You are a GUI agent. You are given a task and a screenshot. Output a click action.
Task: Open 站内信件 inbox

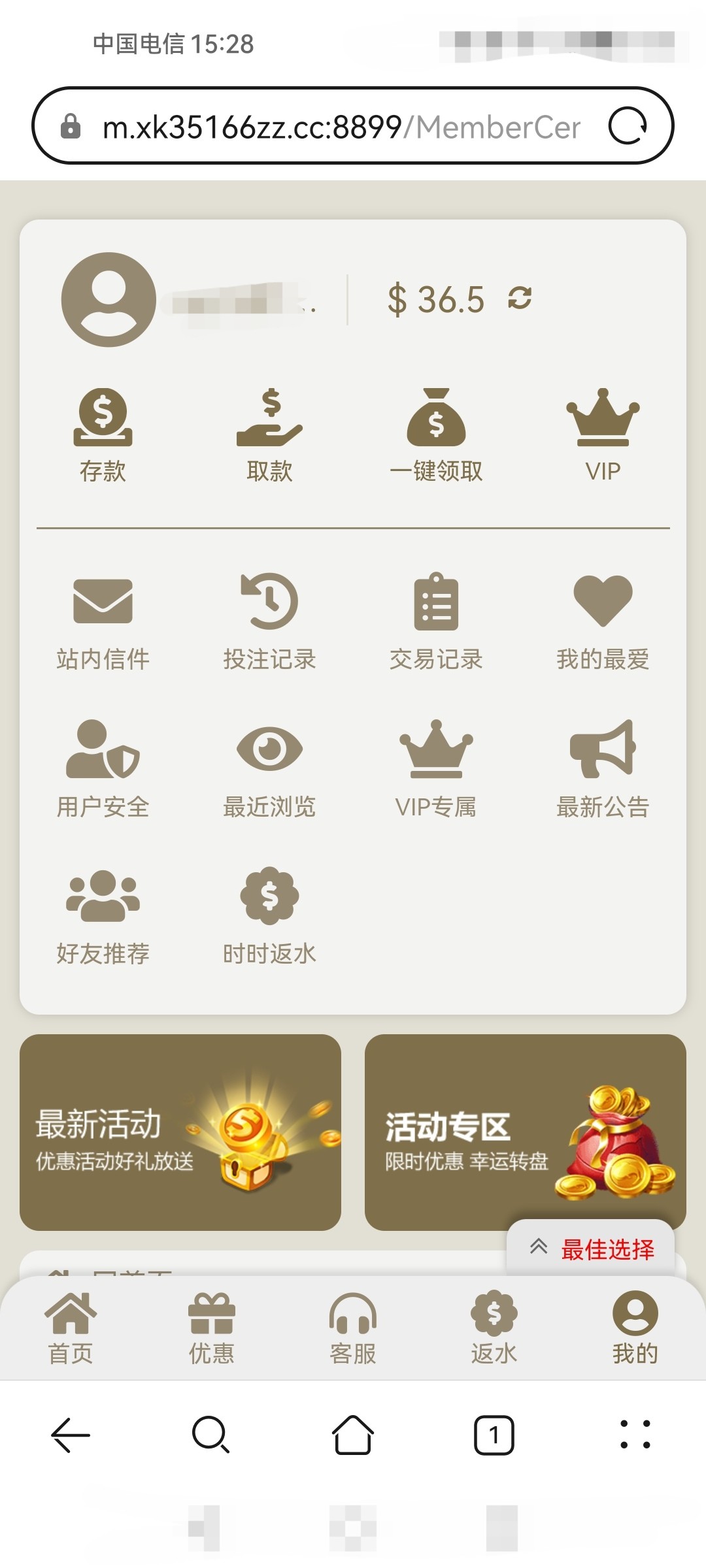103,621
